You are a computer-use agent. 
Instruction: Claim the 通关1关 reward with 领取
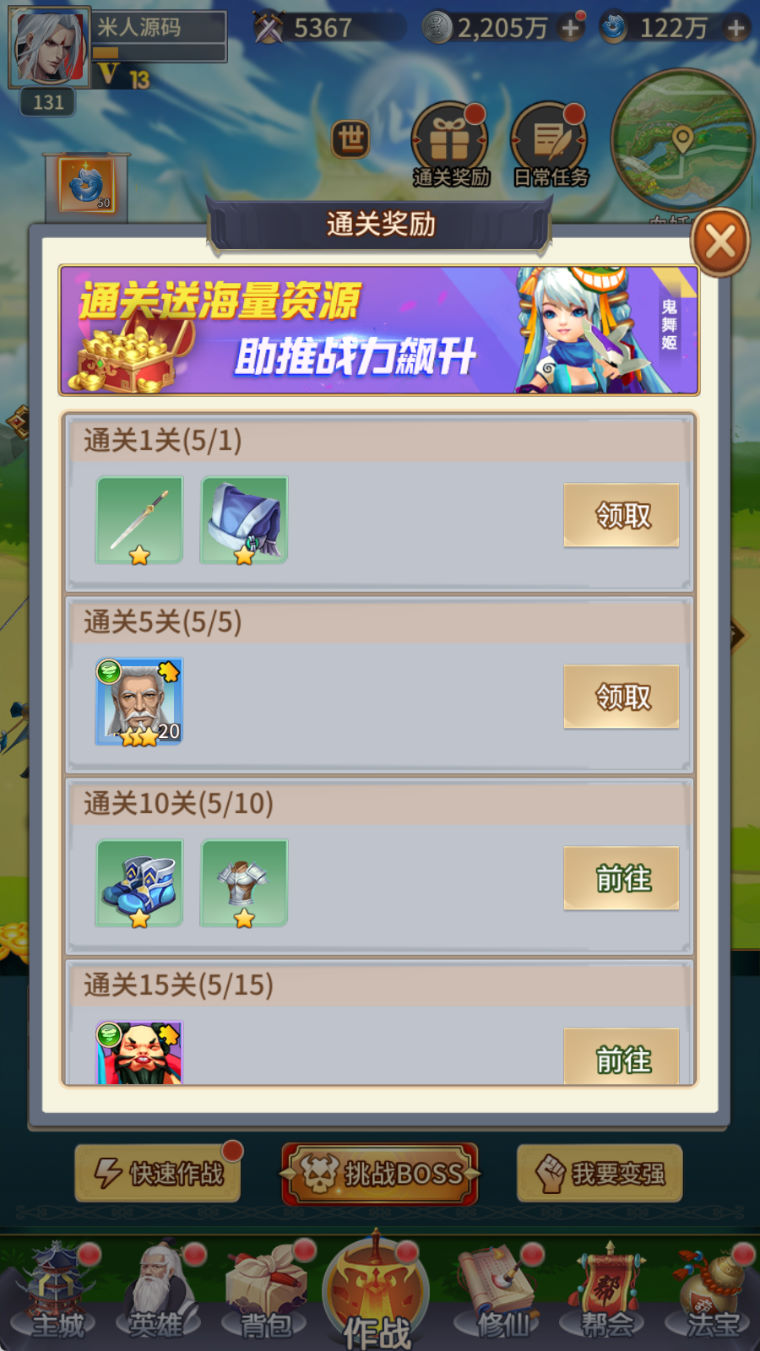pos(621,515)
